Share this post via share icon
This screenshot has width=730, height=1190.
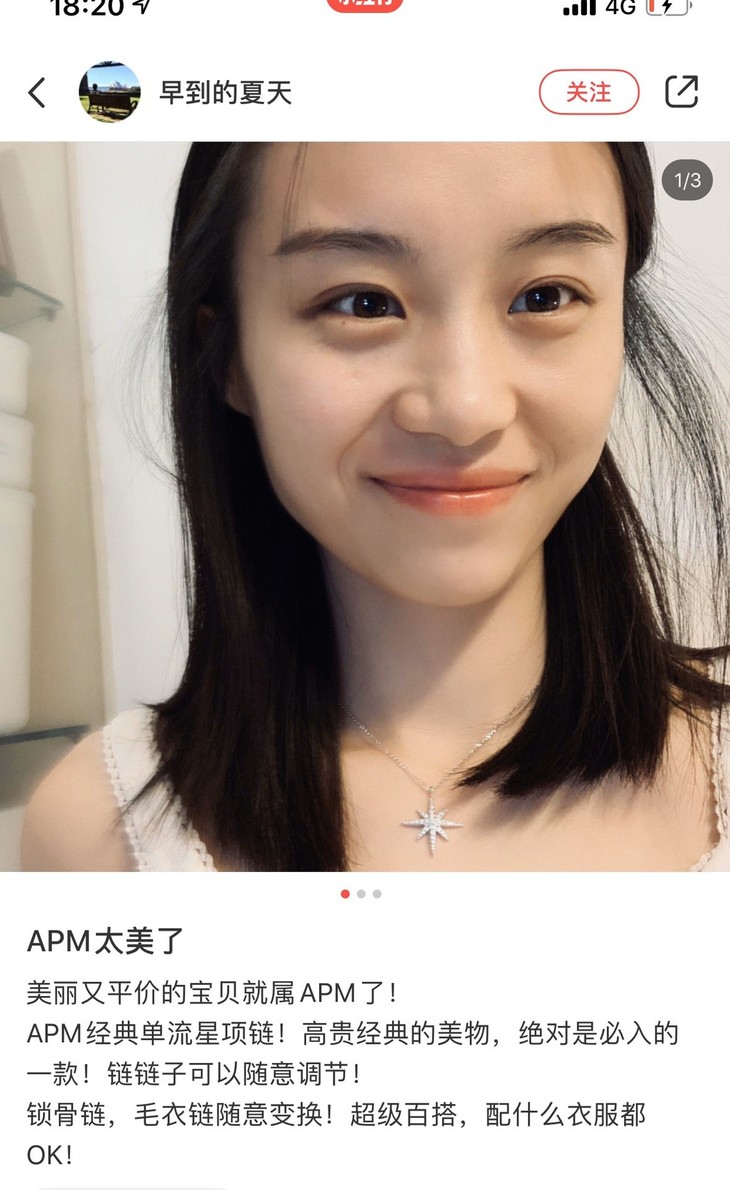point(681,92)
